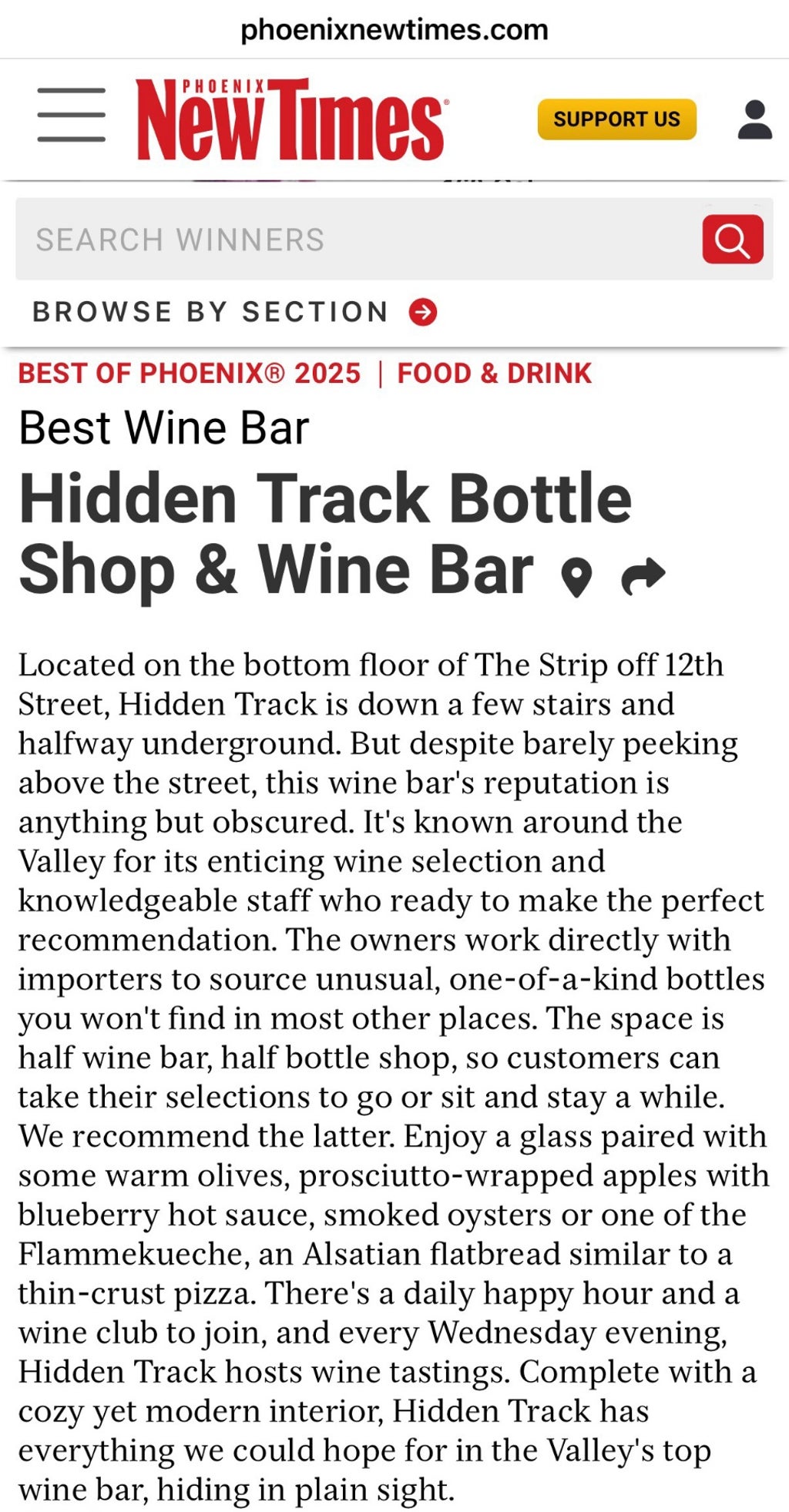Submit search with red magnifier button
This screenshot has width=789, height=1512.
(732, 240)
